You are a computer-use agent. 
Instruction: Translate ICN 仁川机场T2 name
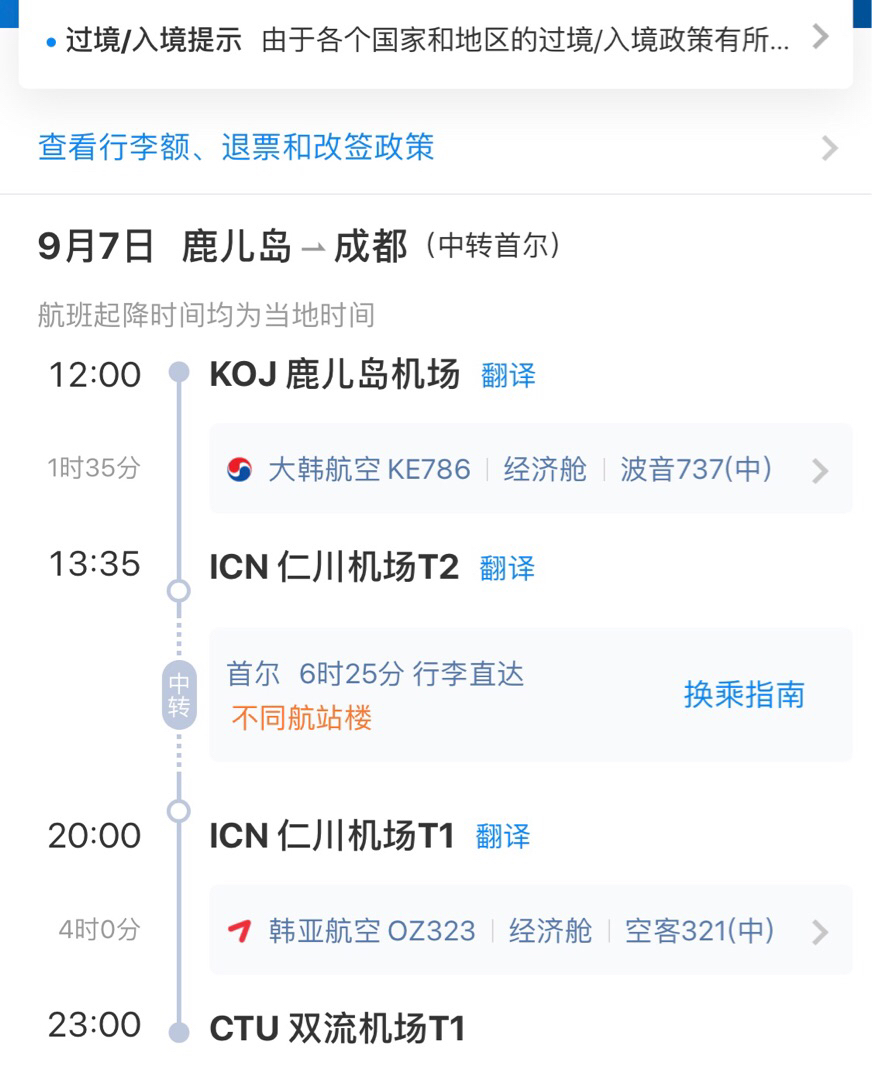pyautogui.click(x=507, y=568)
